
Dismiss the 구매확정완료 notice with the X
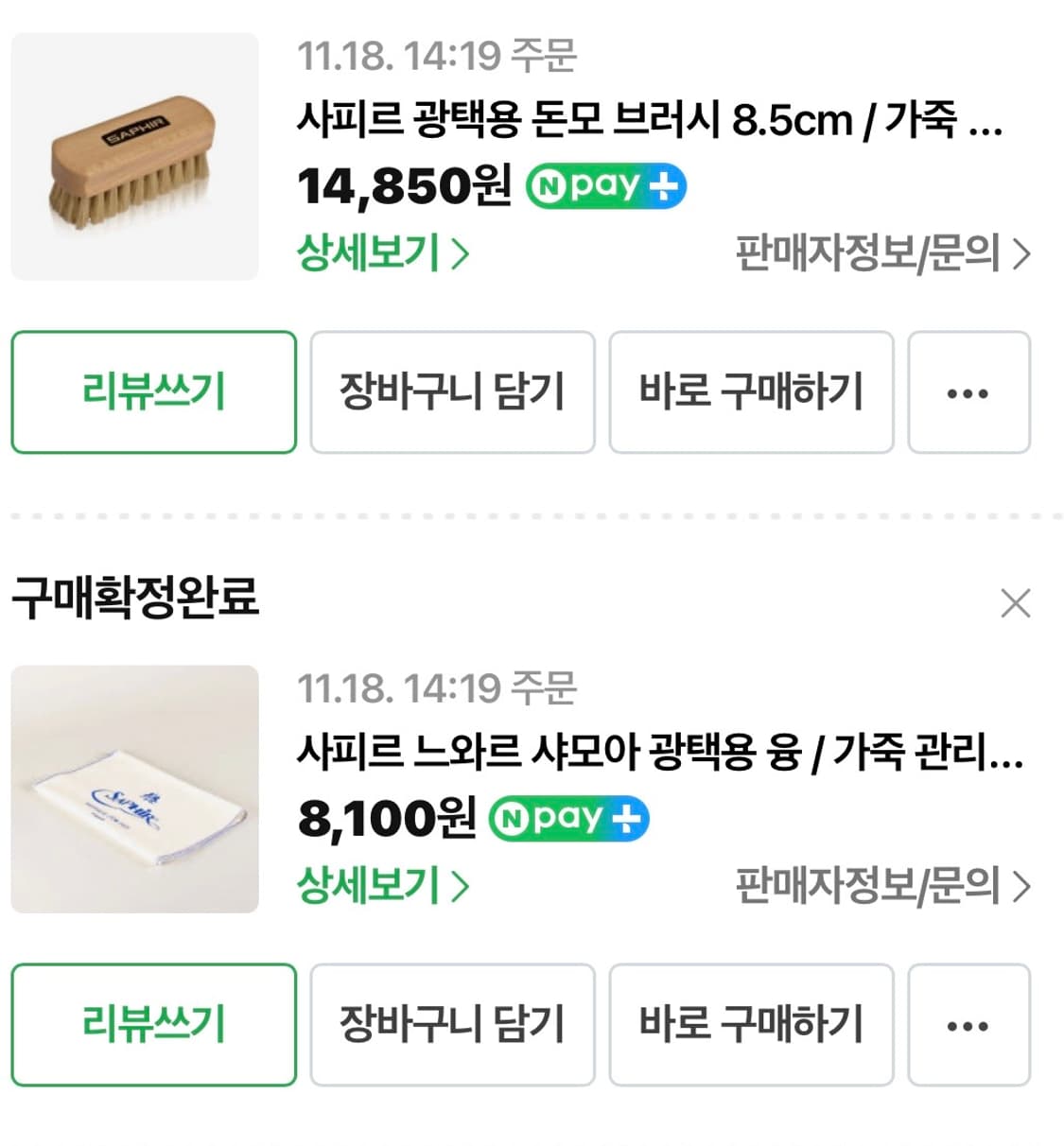click(x=1015, y=602)
